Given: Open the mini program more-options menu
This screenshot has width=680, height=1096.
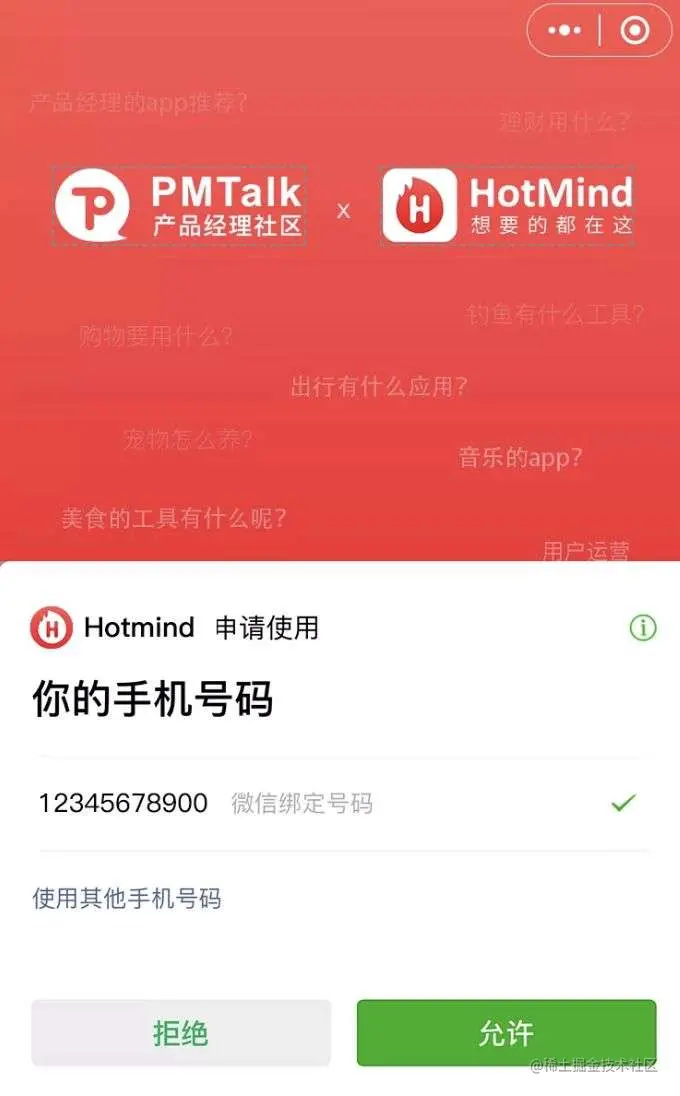Looking at the screenshot, I should point(564,31).
